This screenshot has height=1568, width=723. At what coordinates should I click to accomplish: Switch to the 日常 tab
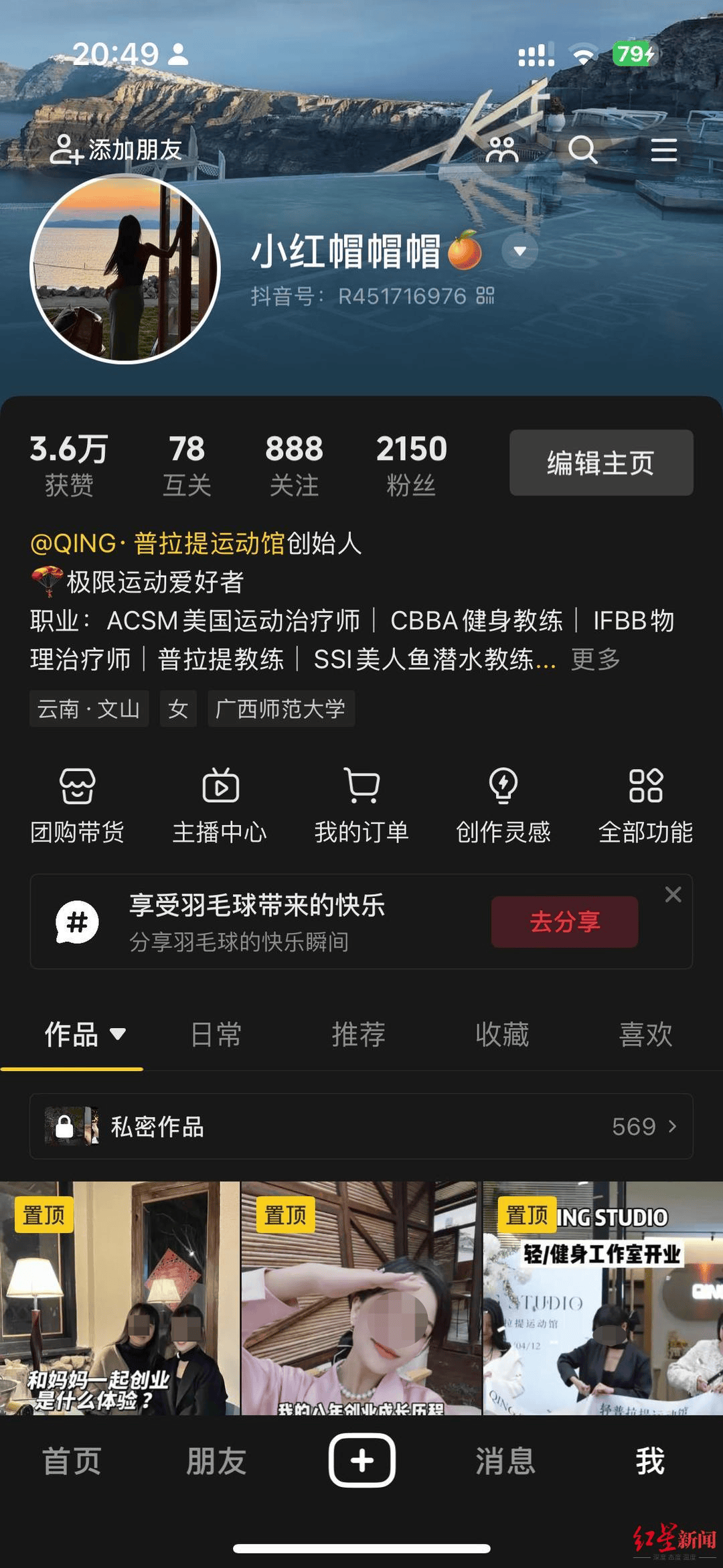point(216,1035)
